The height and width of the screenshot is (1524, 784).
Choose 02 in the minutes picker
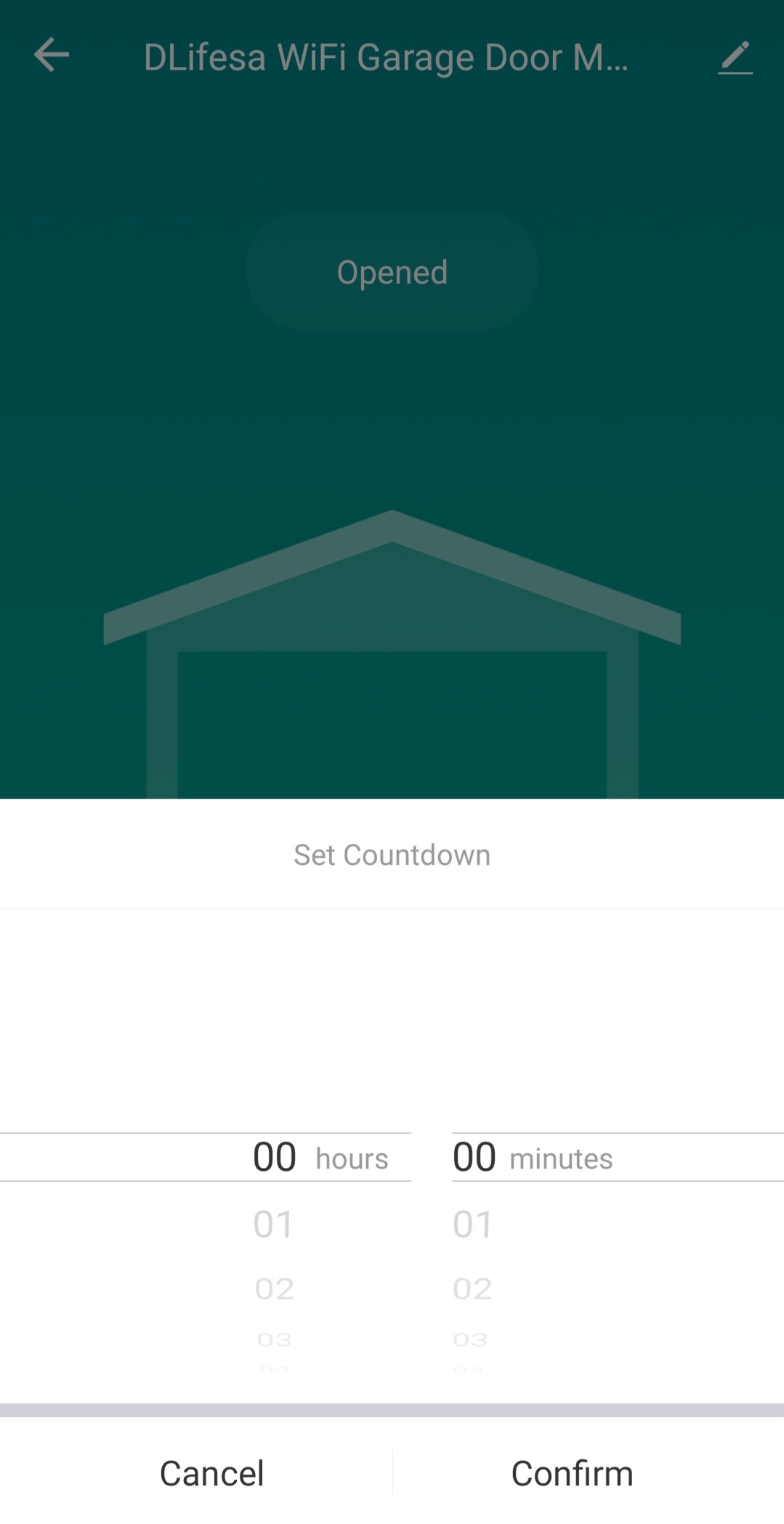click(x=472, y=1289)
